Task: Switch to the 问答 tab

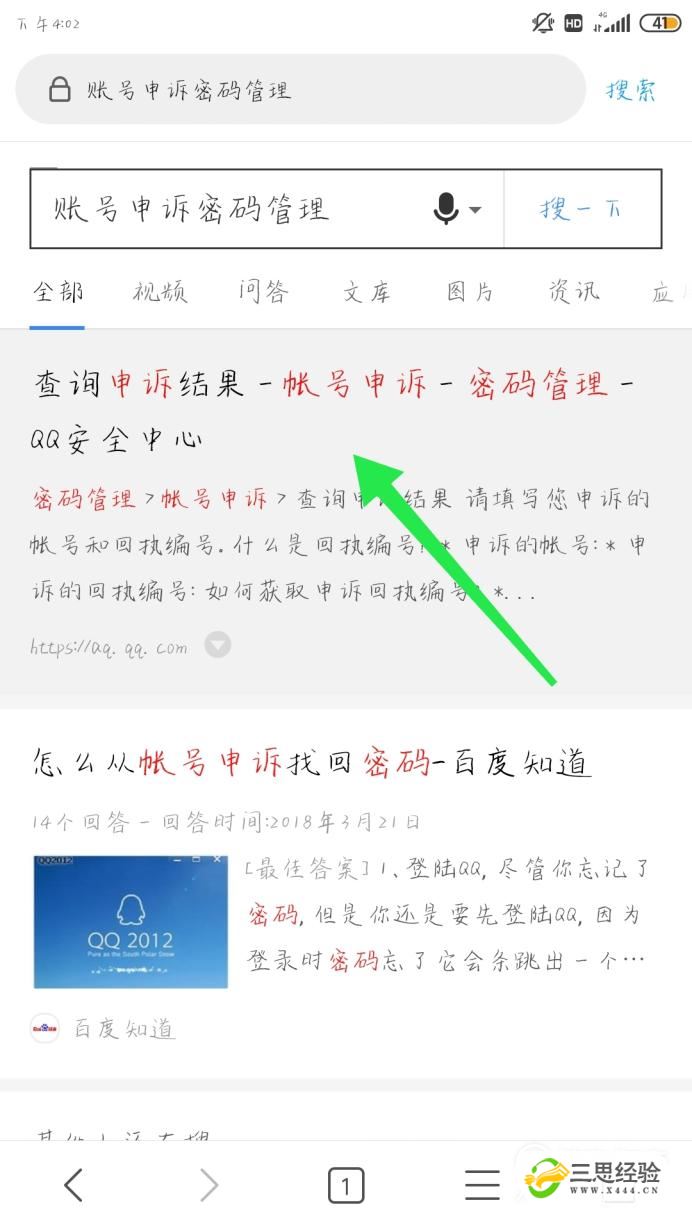Action: pyautogui.click(x=264, y=291)
